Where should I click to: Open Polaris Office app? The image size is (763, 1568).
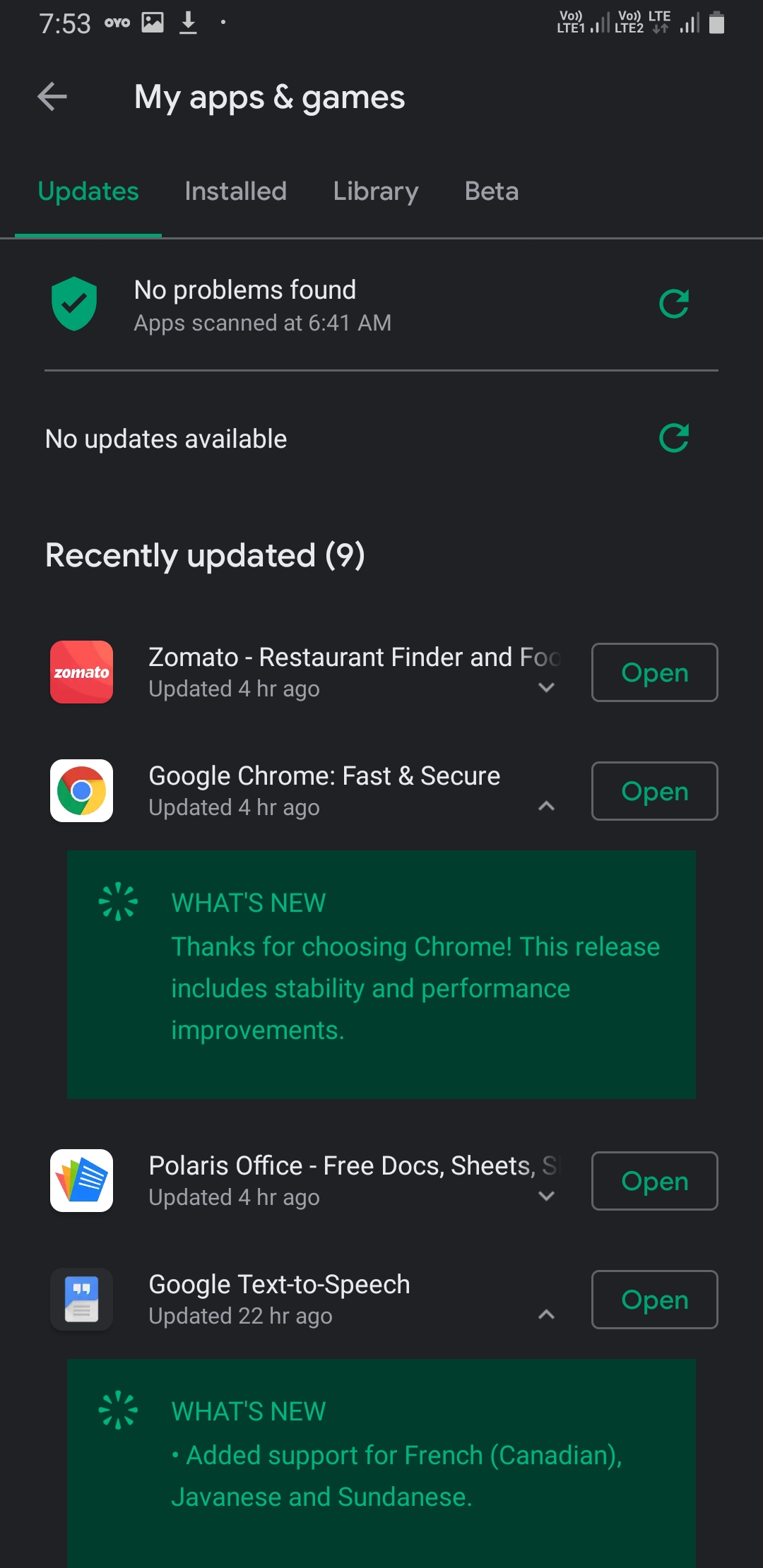(655, 1181)
